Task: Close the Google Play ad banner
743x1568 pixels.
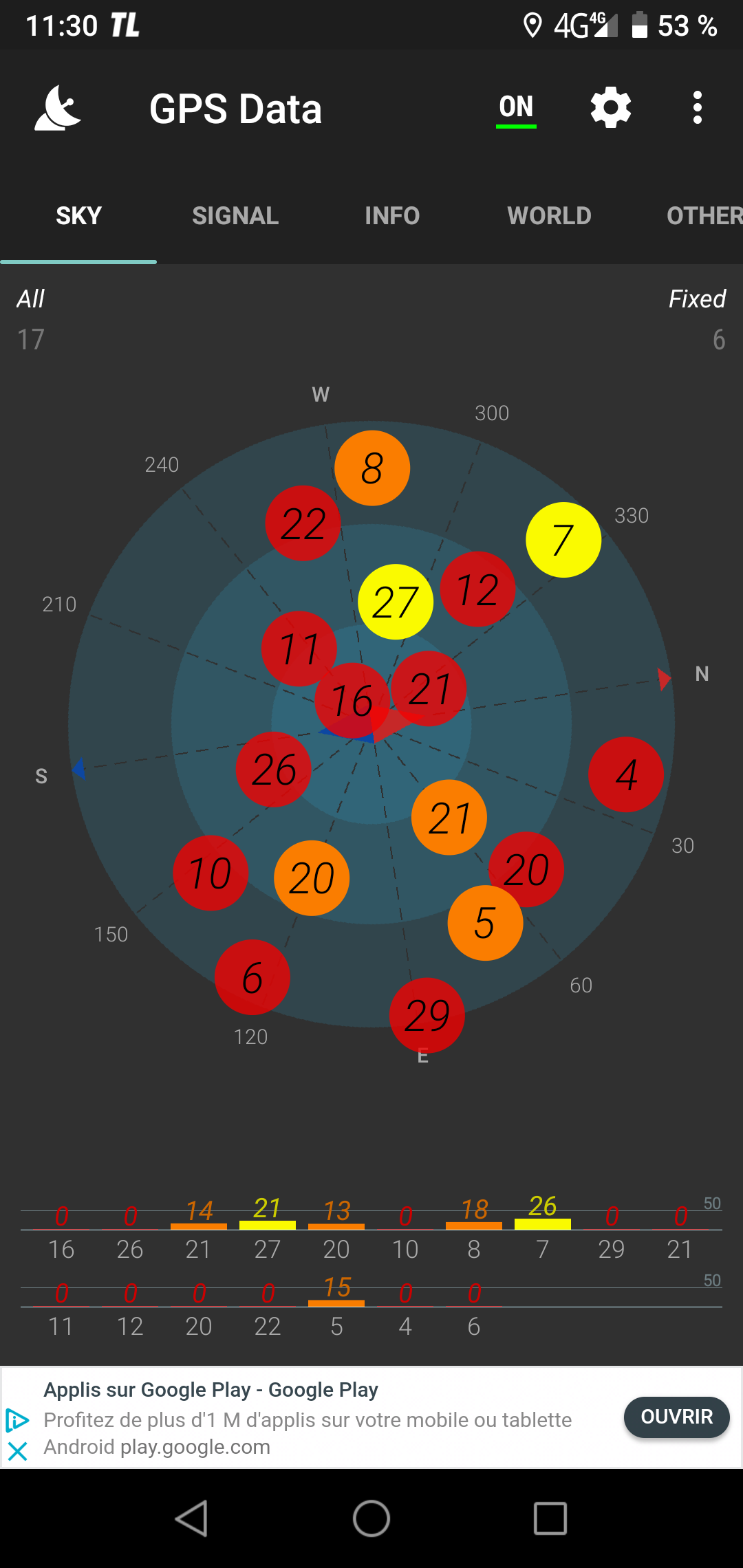Action: tap(17, 1452)
